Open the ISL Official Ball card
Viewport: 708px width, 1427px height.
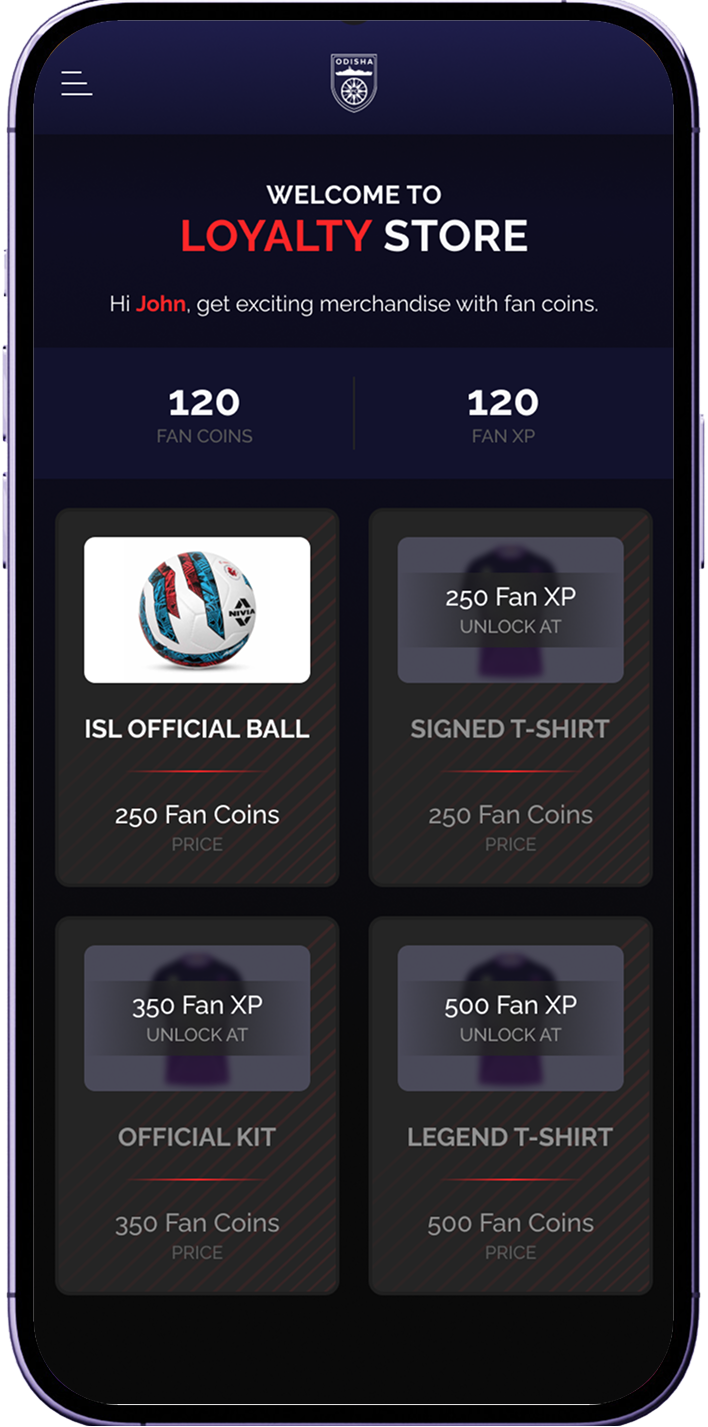click(x=197, y=697)
